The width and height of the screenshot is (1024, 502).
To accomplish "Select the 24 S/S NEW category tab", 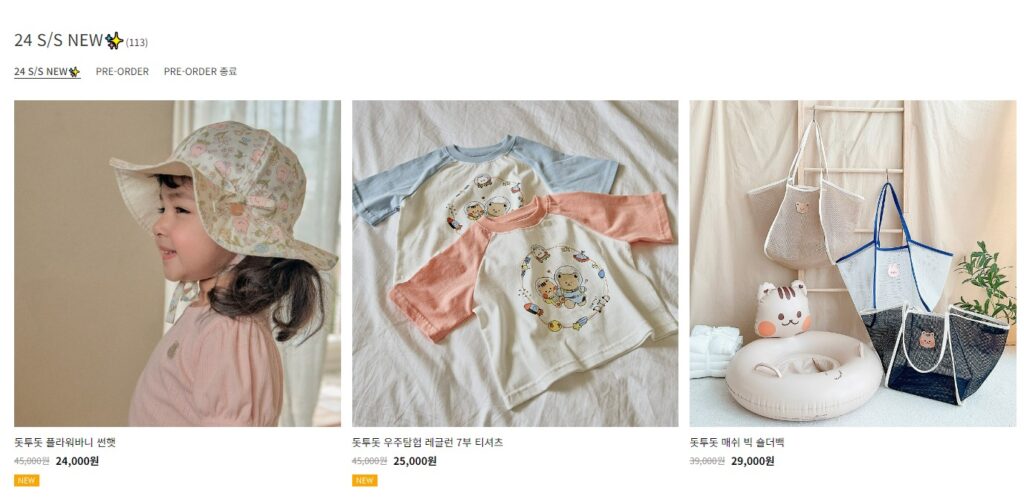I will [46, 72].
